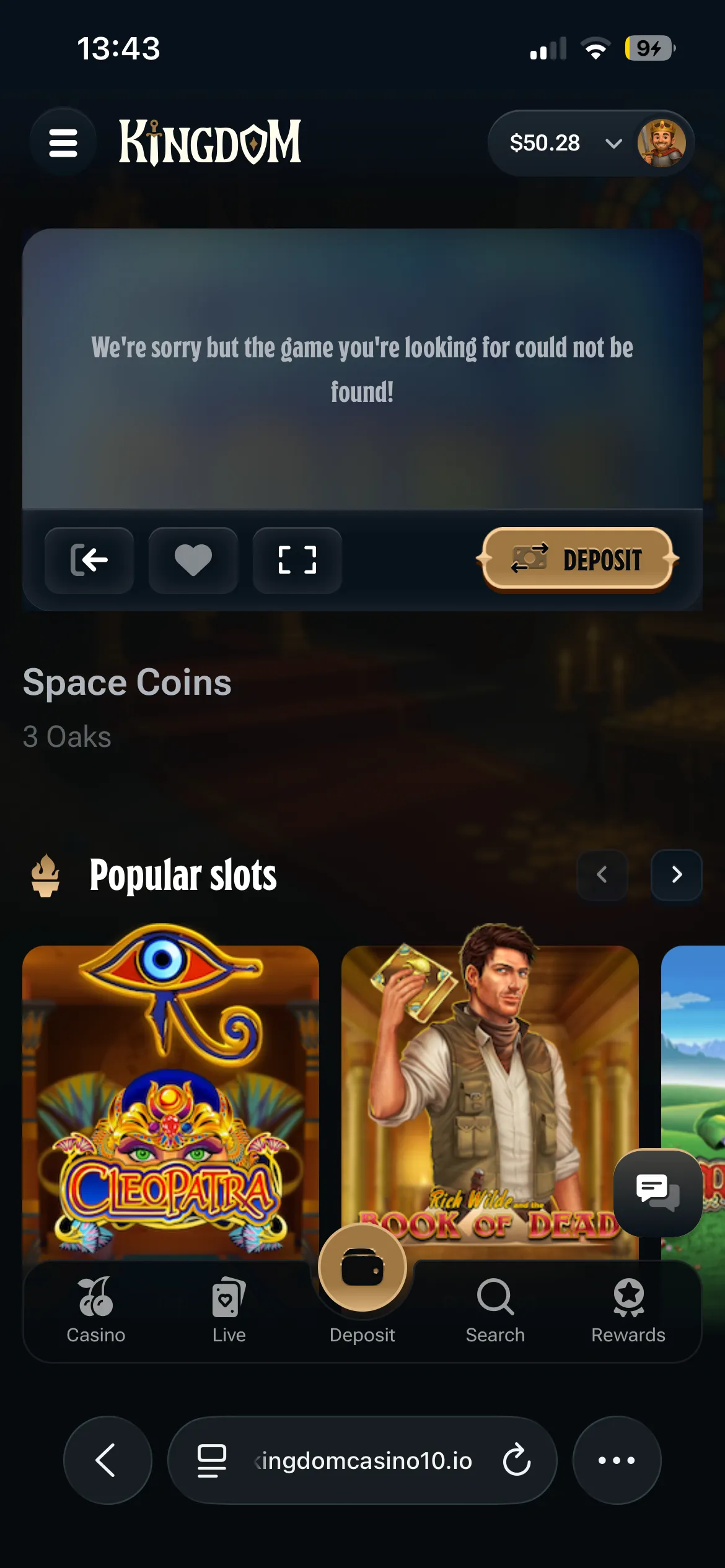
Task: Open the Book of Dead slot
Action: pos(490,1090)
